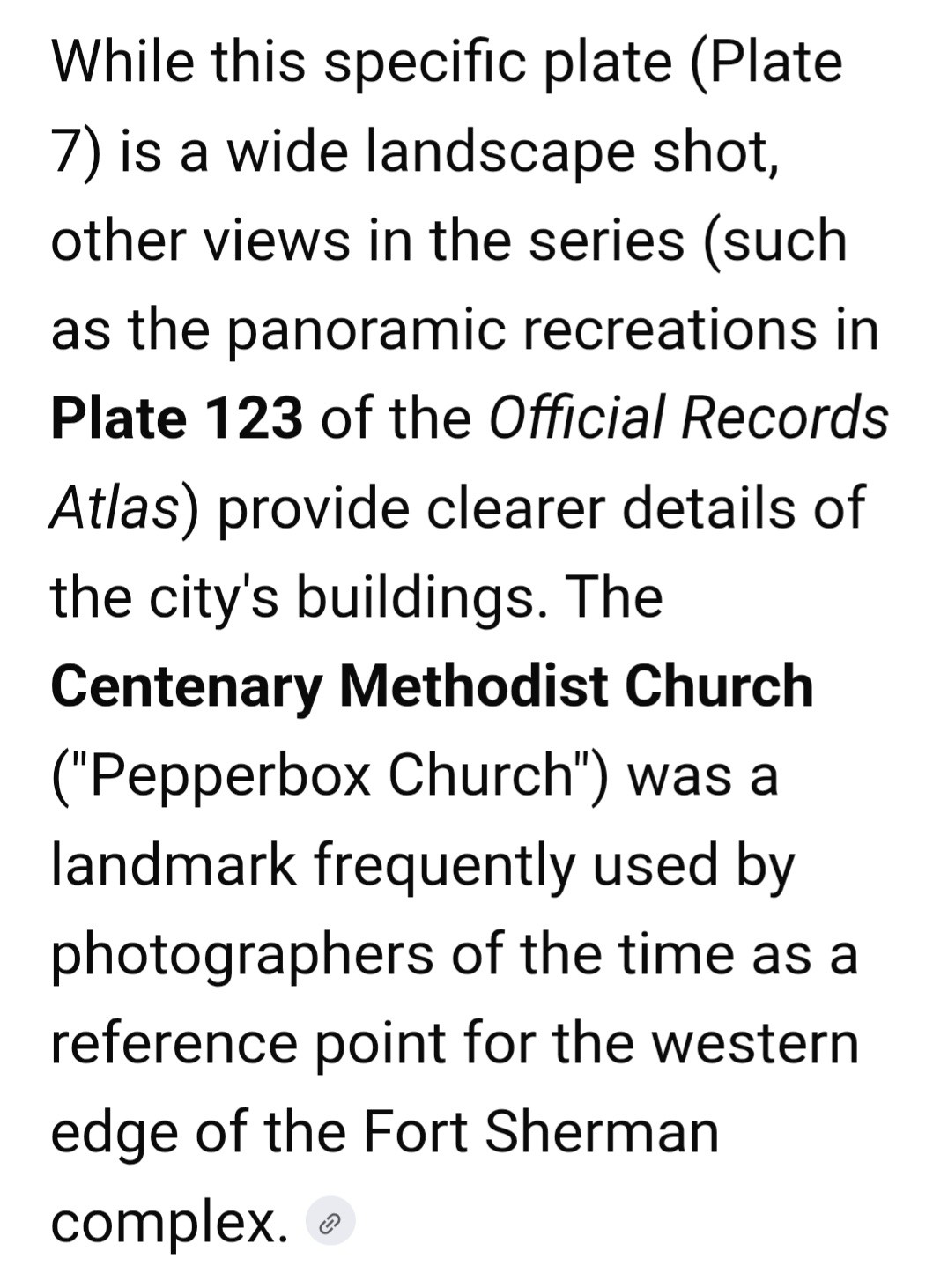Open the source link icon after "complex."
The image size is (933, 1288).
(330, 1221)
